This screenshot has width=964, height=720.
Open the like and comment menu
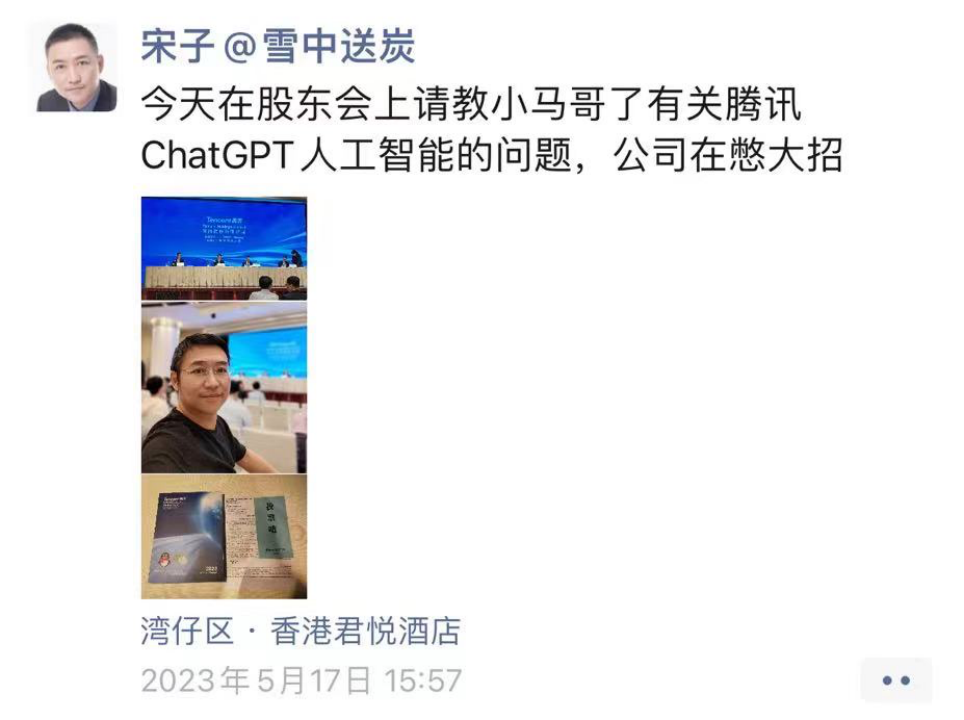896,681
